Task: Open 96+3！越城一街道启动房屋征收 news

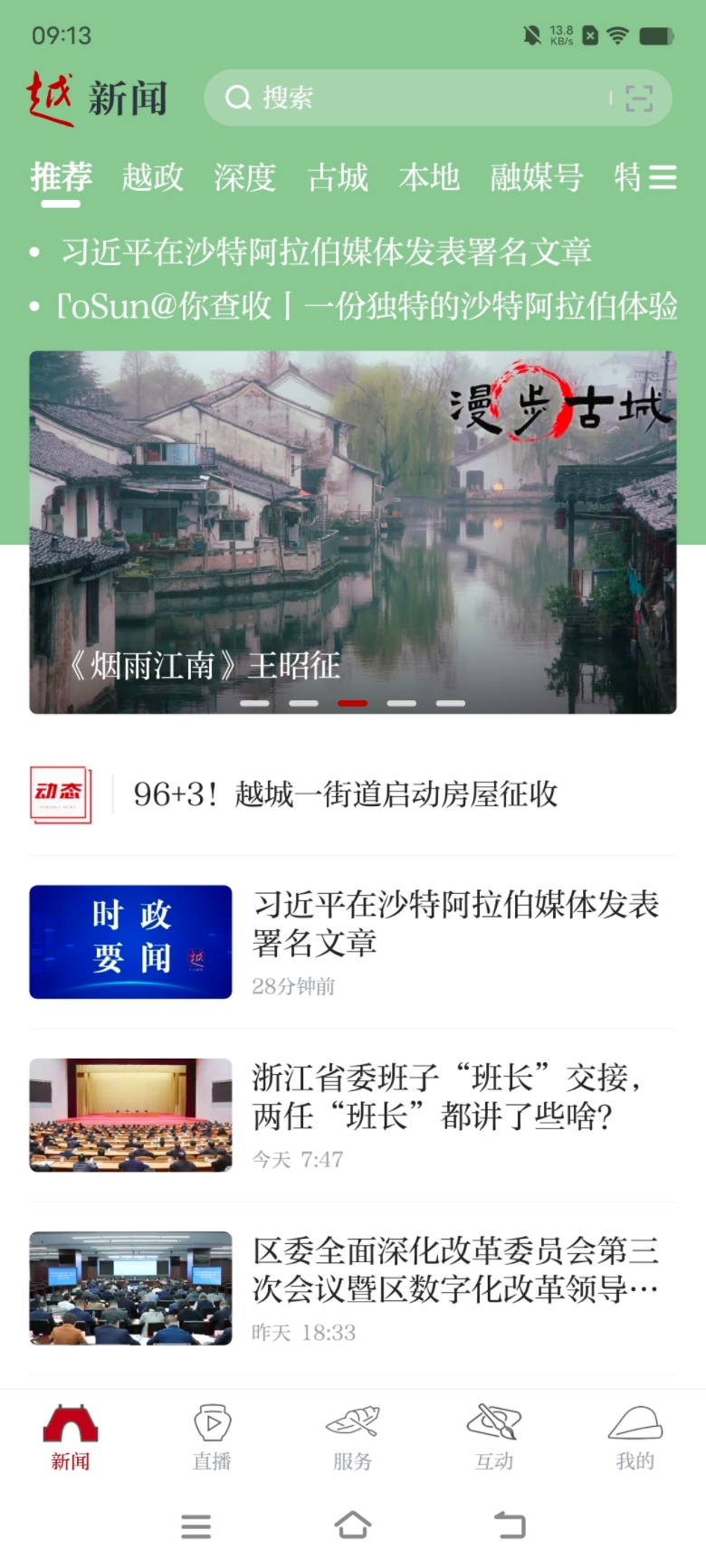Action: coord(345,794)
